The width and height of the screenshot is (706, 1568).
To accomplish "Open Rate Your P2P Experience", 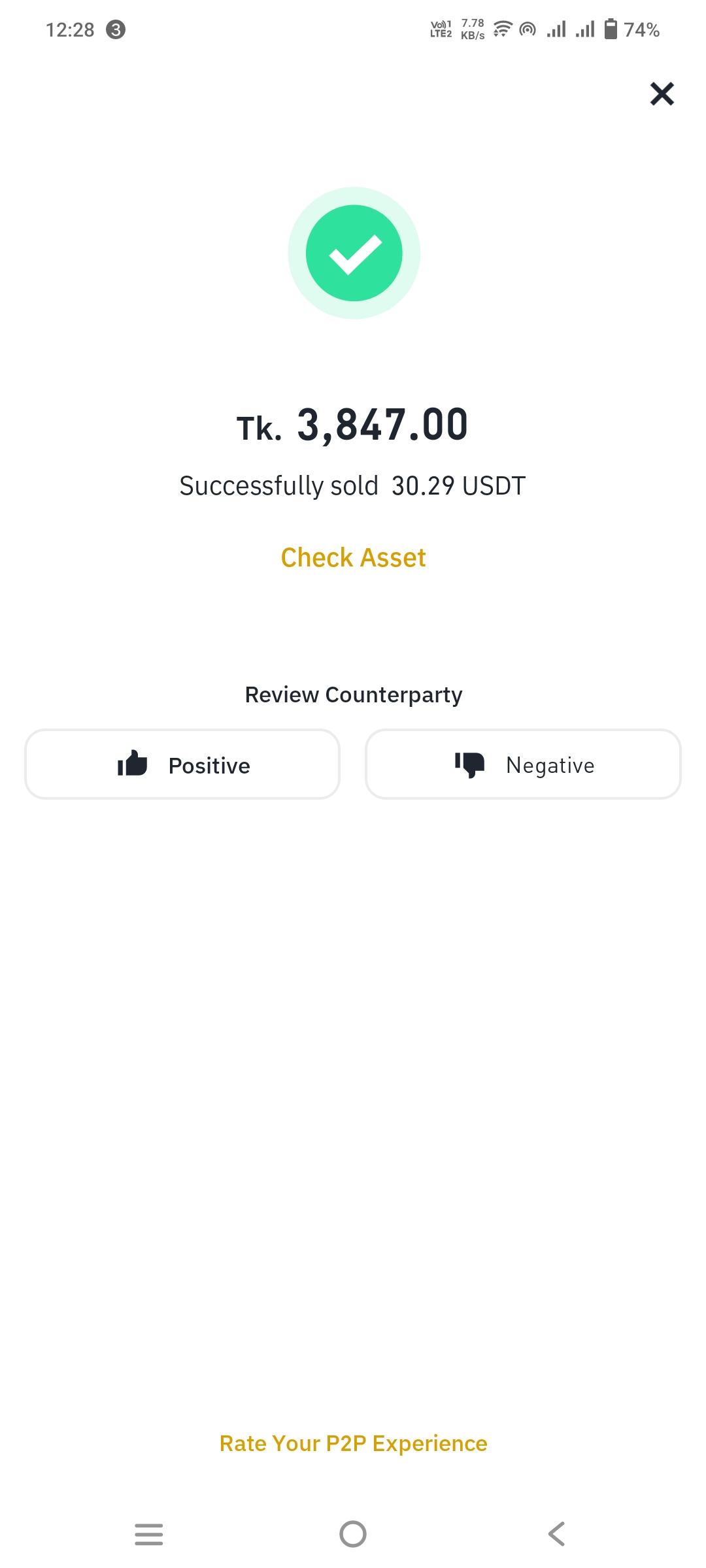I will tap(353, 1443).
